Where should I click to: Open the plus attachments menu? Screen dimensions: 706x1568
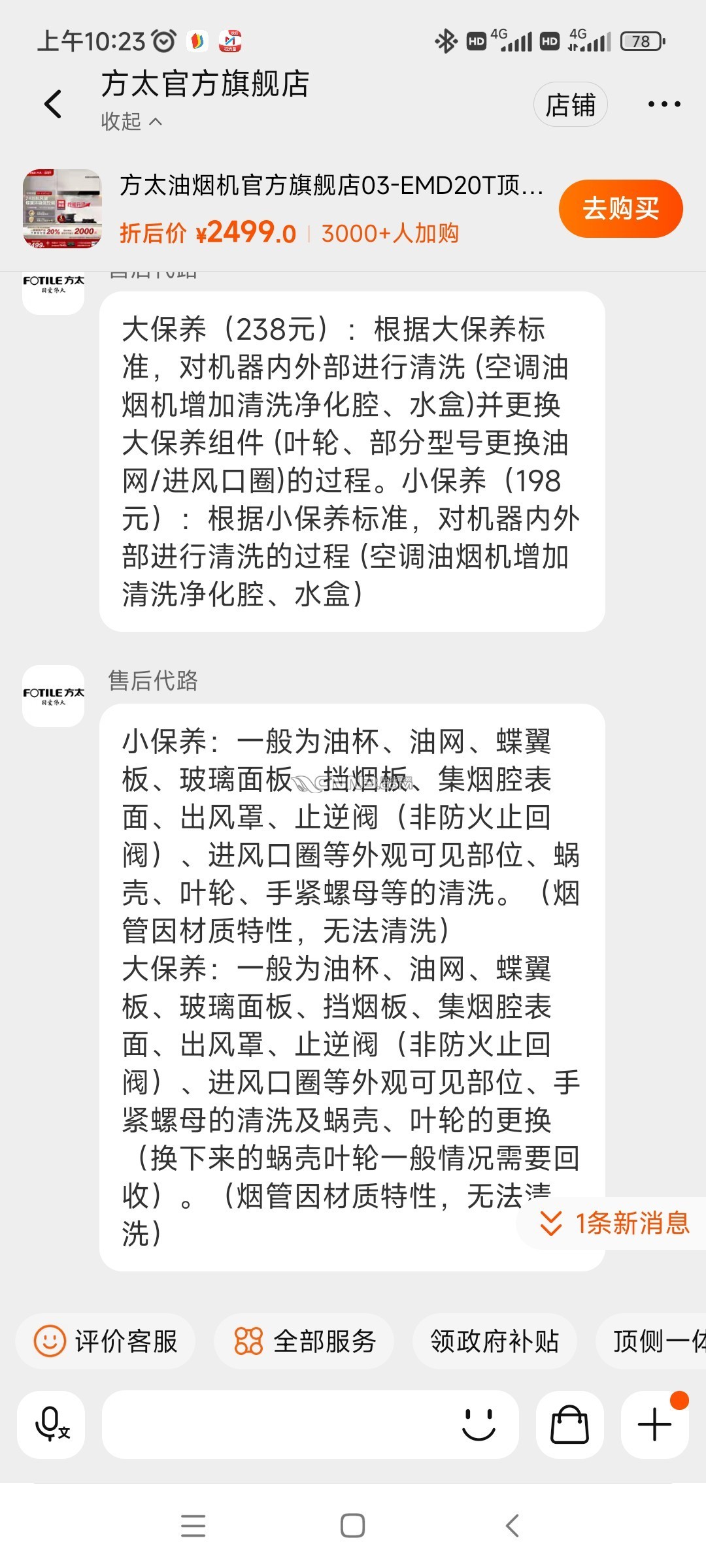654,1424
